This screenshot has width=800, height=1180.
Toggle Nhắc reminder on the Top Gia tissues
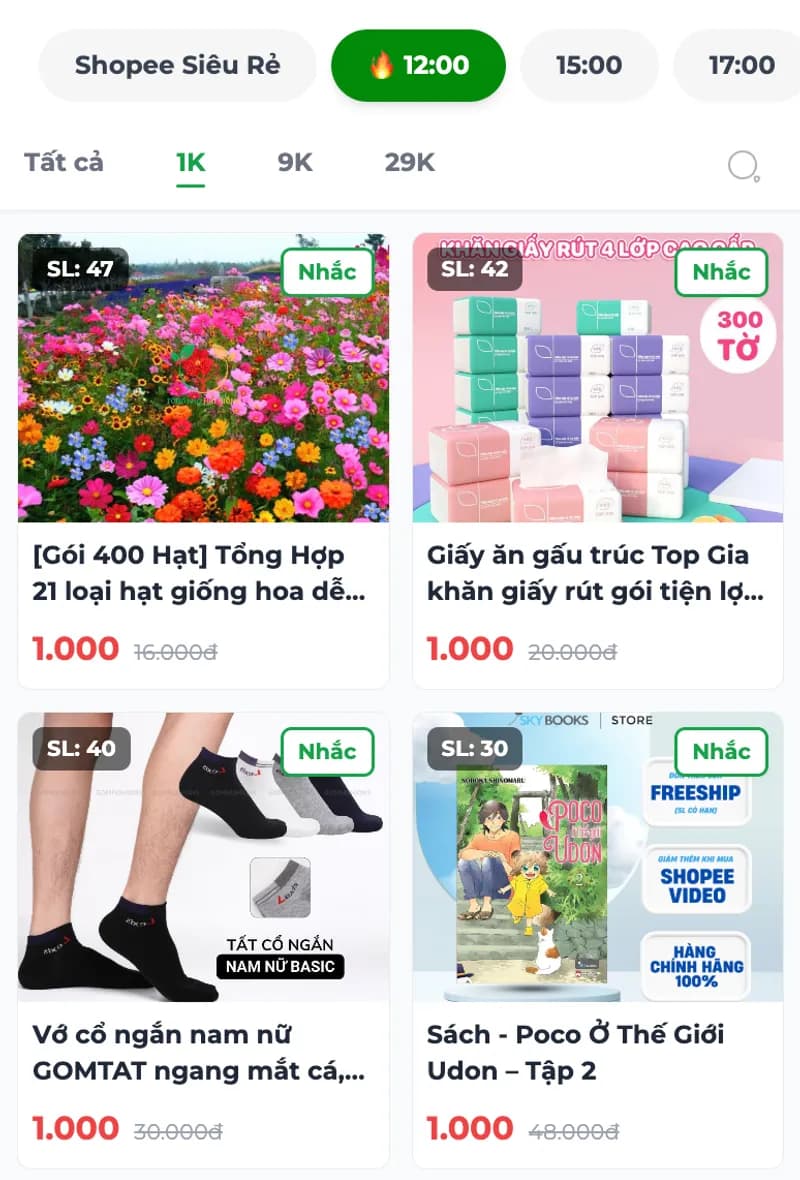point(721,271)
